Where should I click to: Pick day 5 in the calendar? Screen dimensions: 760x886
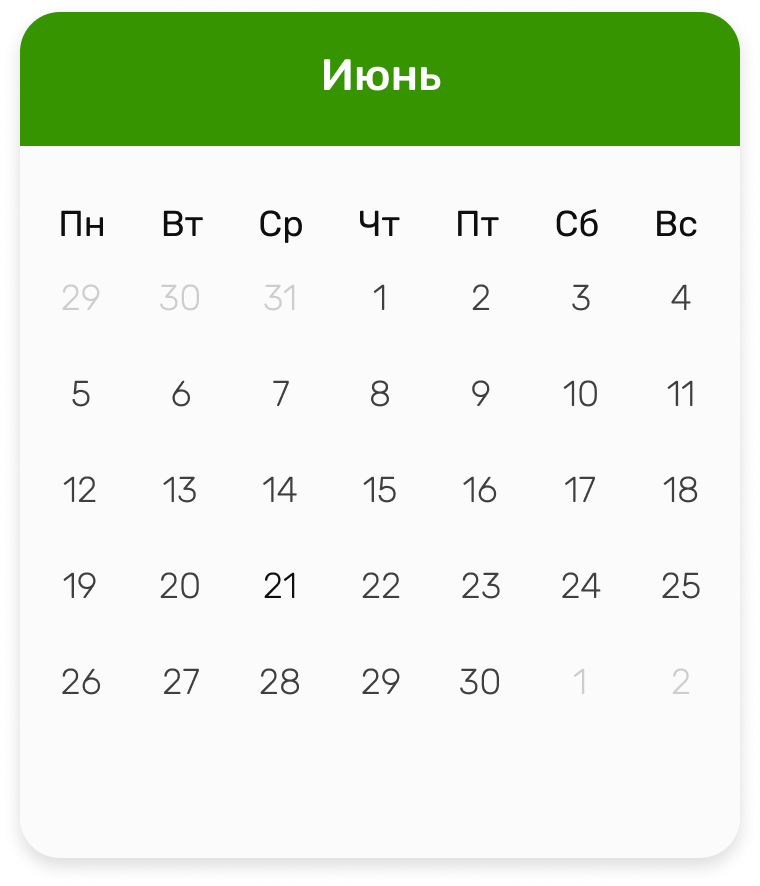81,394
